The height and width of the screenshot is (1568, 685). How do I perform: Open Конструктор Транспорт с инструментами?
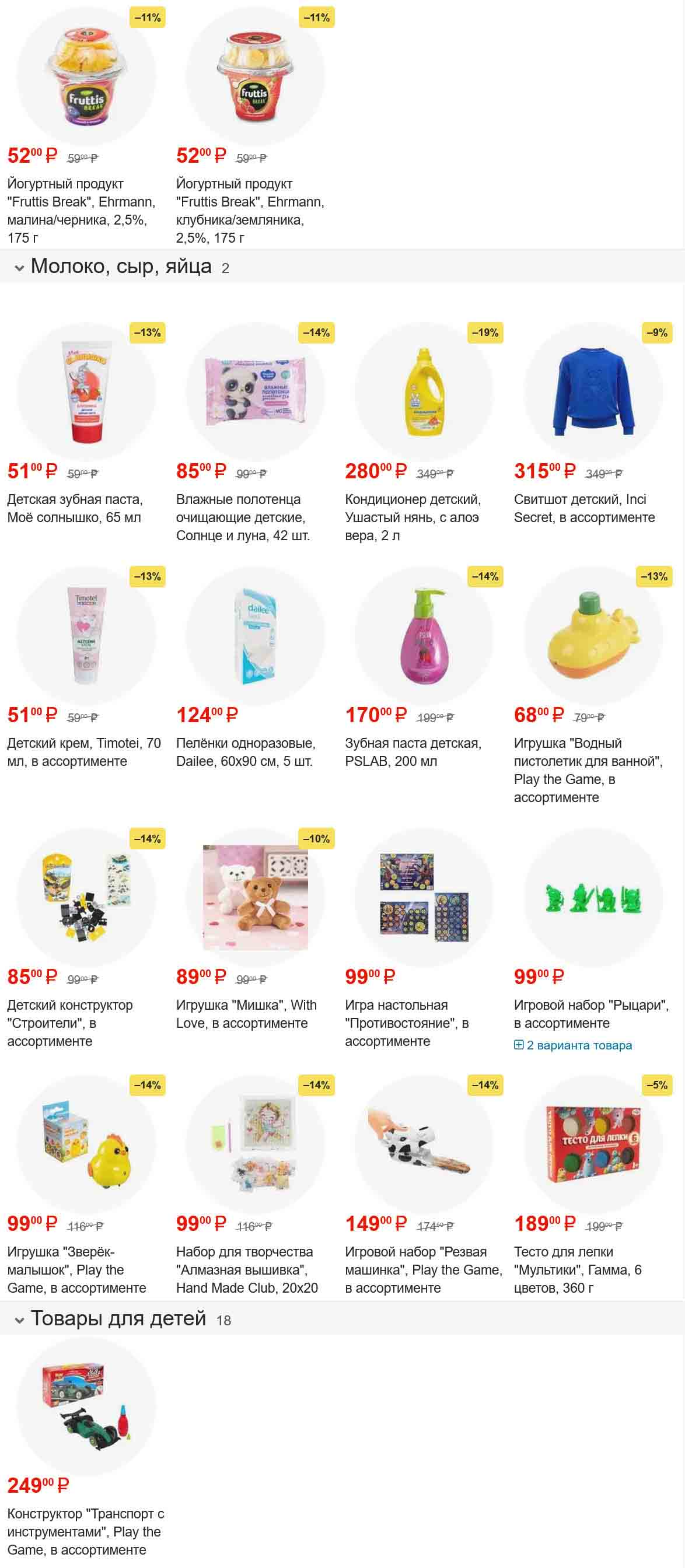[x=86, y=1405]
